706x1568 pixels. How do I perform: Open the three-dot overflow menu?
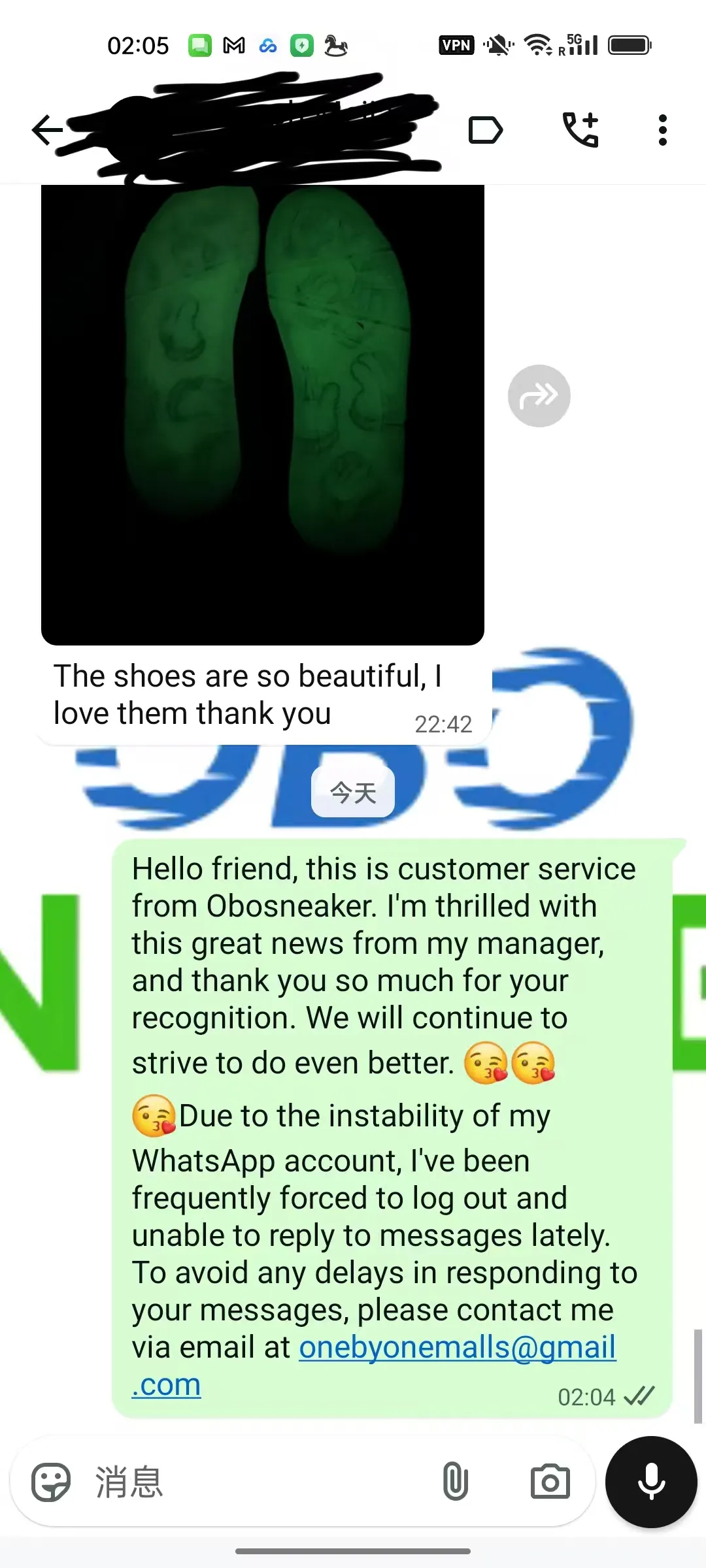[x=662, y=130]
